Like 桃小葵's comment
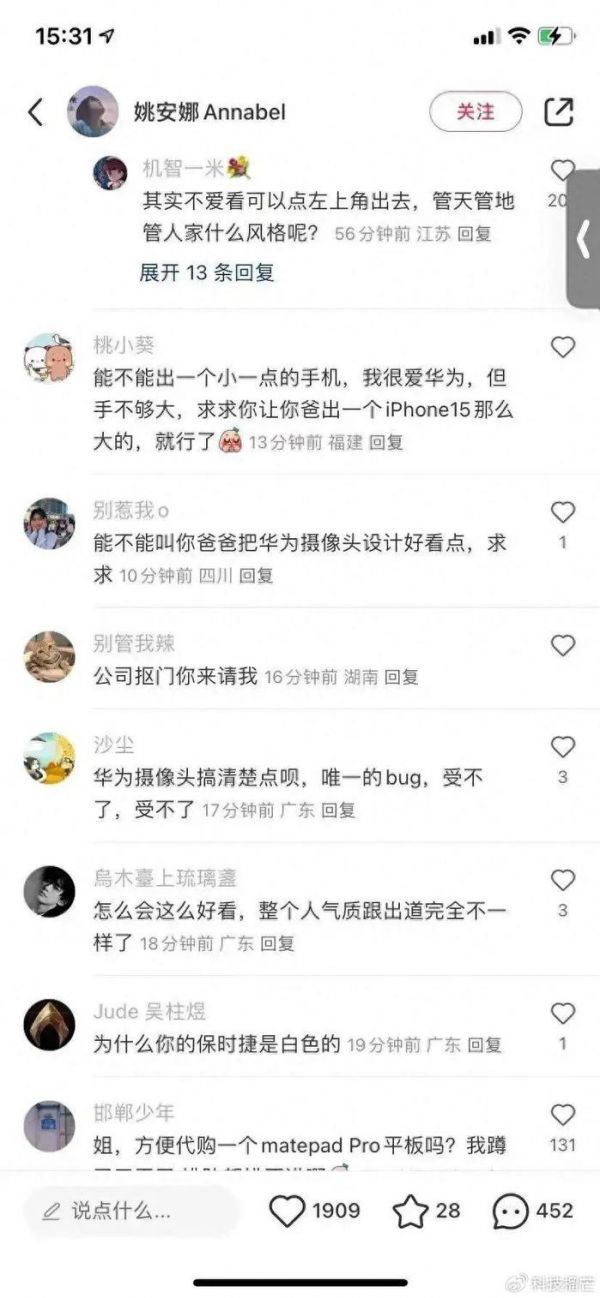This screenshot has width=600, height=1298. tap(563, 347)
